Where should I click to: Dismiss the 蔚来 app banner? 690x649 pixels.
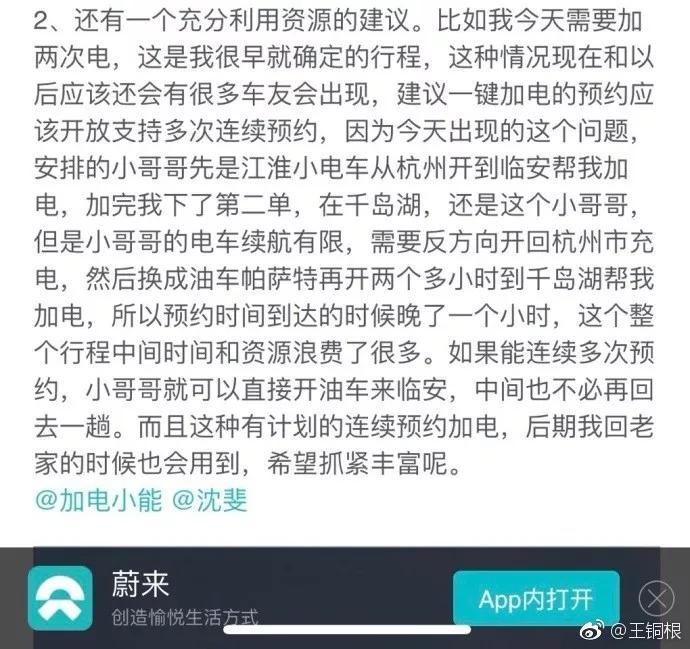tap(656, 598)
